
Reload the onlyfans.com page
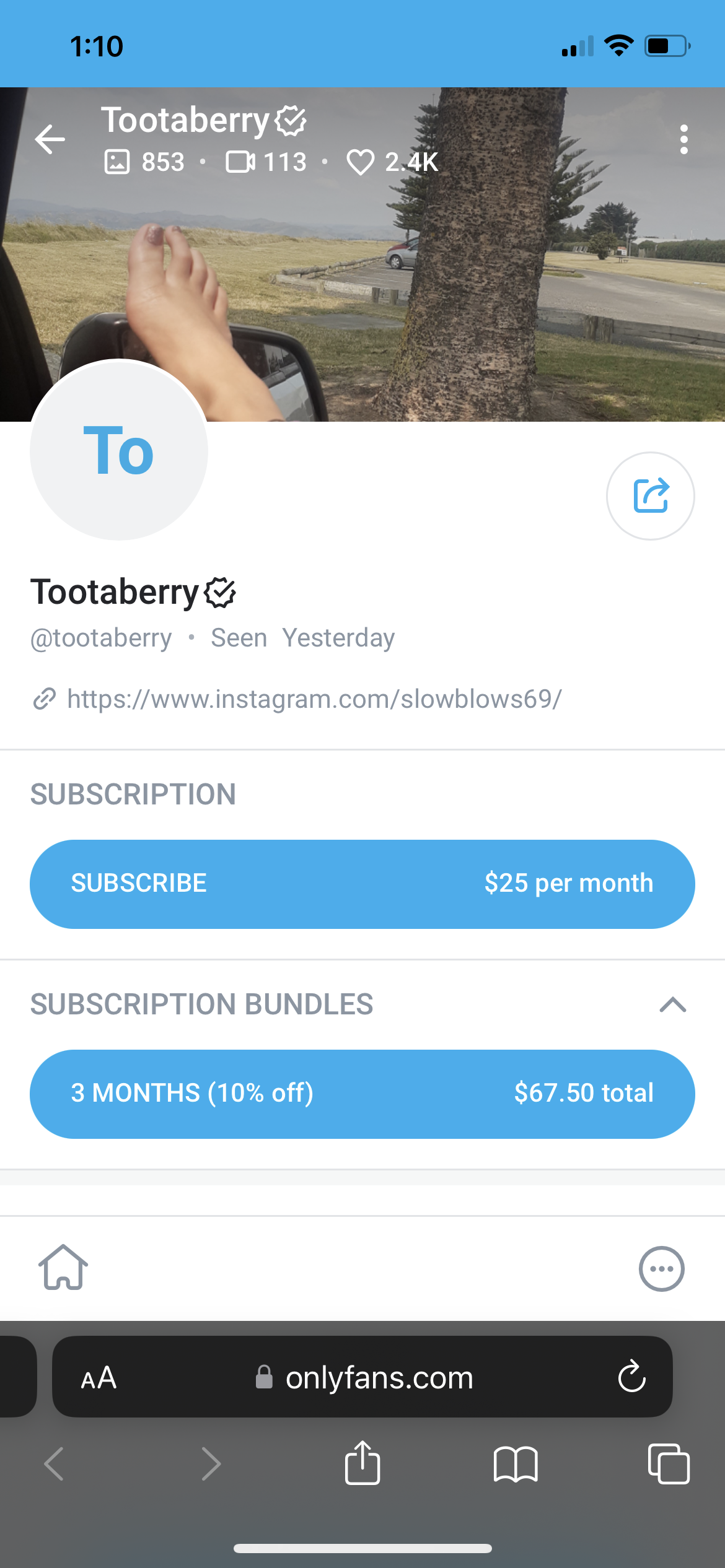tap(631, 1377)
